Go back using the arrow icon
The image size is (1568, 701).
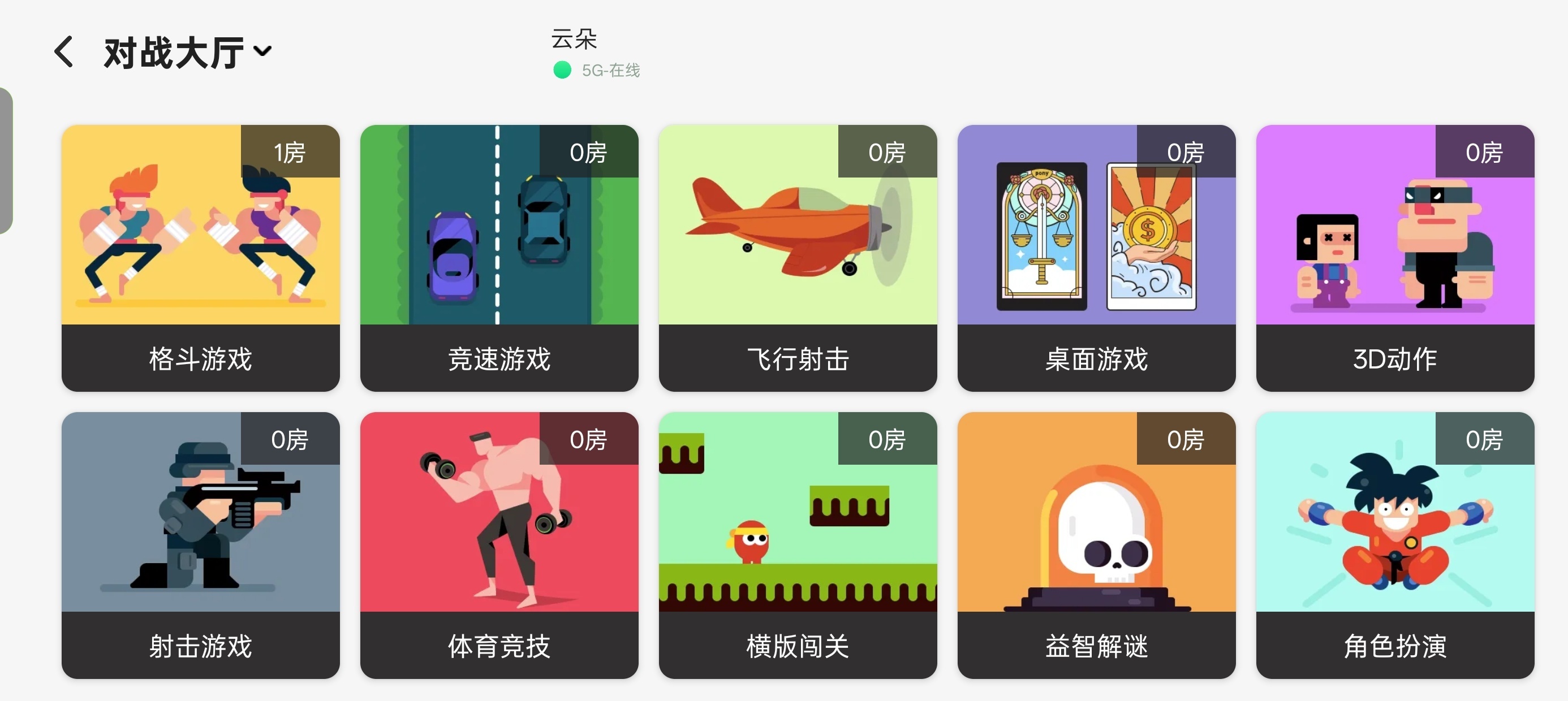pos(64,51)
